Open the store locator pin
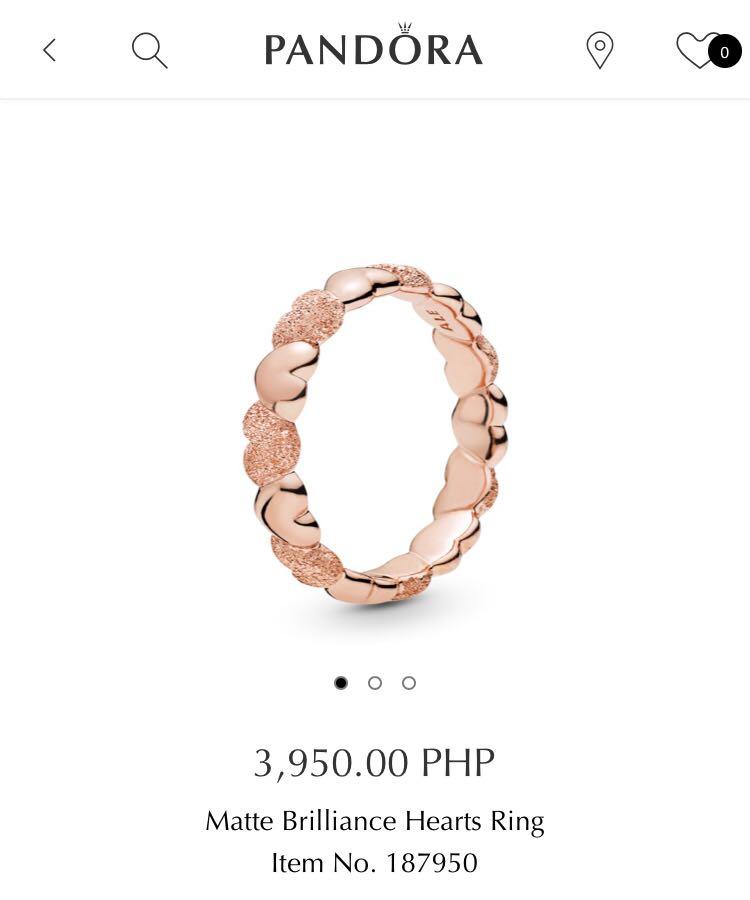The width and height of the screenshot is (750, 900). pos(599,50)
